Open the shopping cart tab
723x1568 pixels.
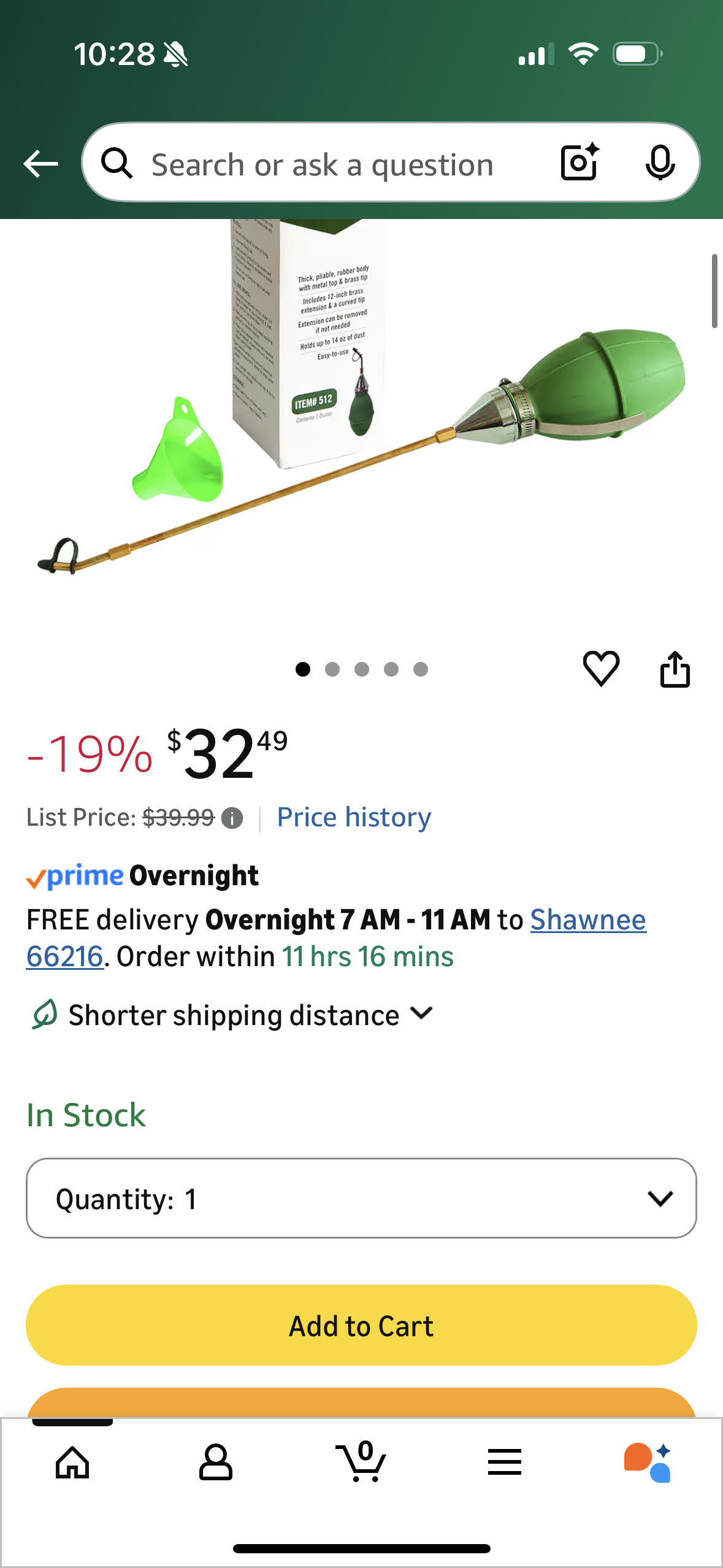[361, 1463]
